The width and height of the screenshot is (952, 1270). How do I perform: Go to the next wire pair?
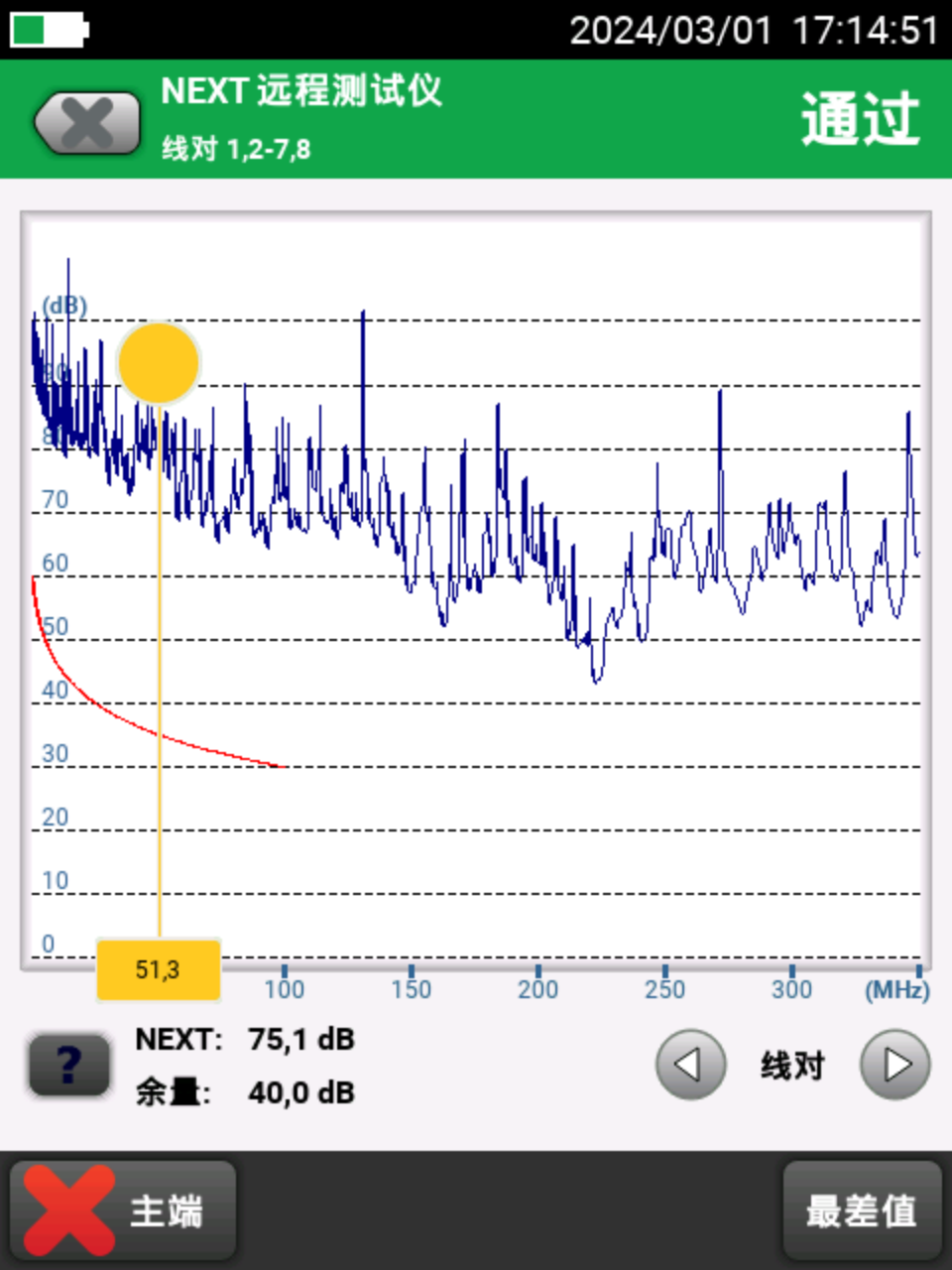pyautogui.click(x=894, y=1065)
